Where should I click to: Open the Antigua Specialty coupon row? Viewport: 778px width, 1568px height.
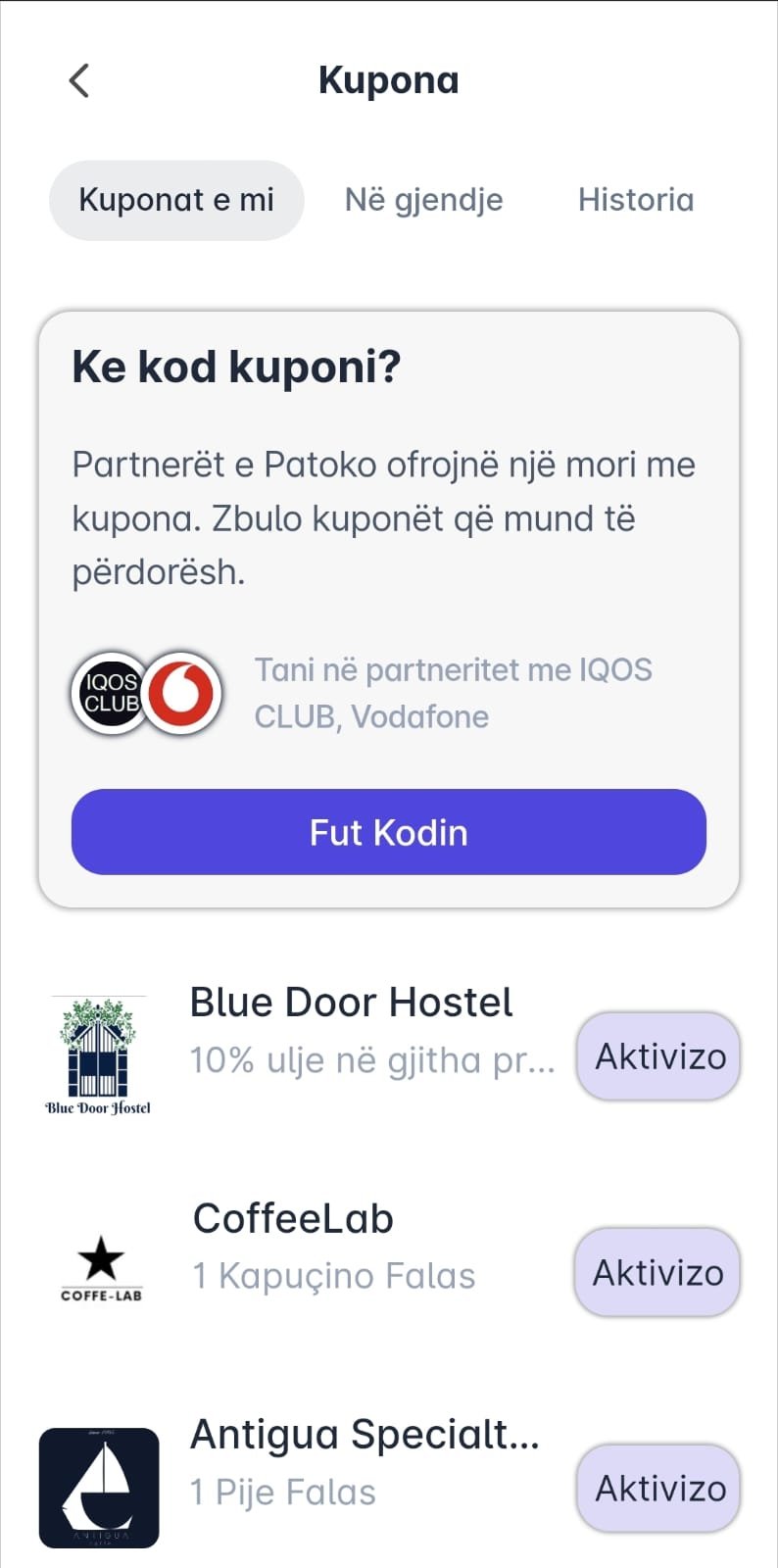pyautogui.click(x=363, y=1460)
